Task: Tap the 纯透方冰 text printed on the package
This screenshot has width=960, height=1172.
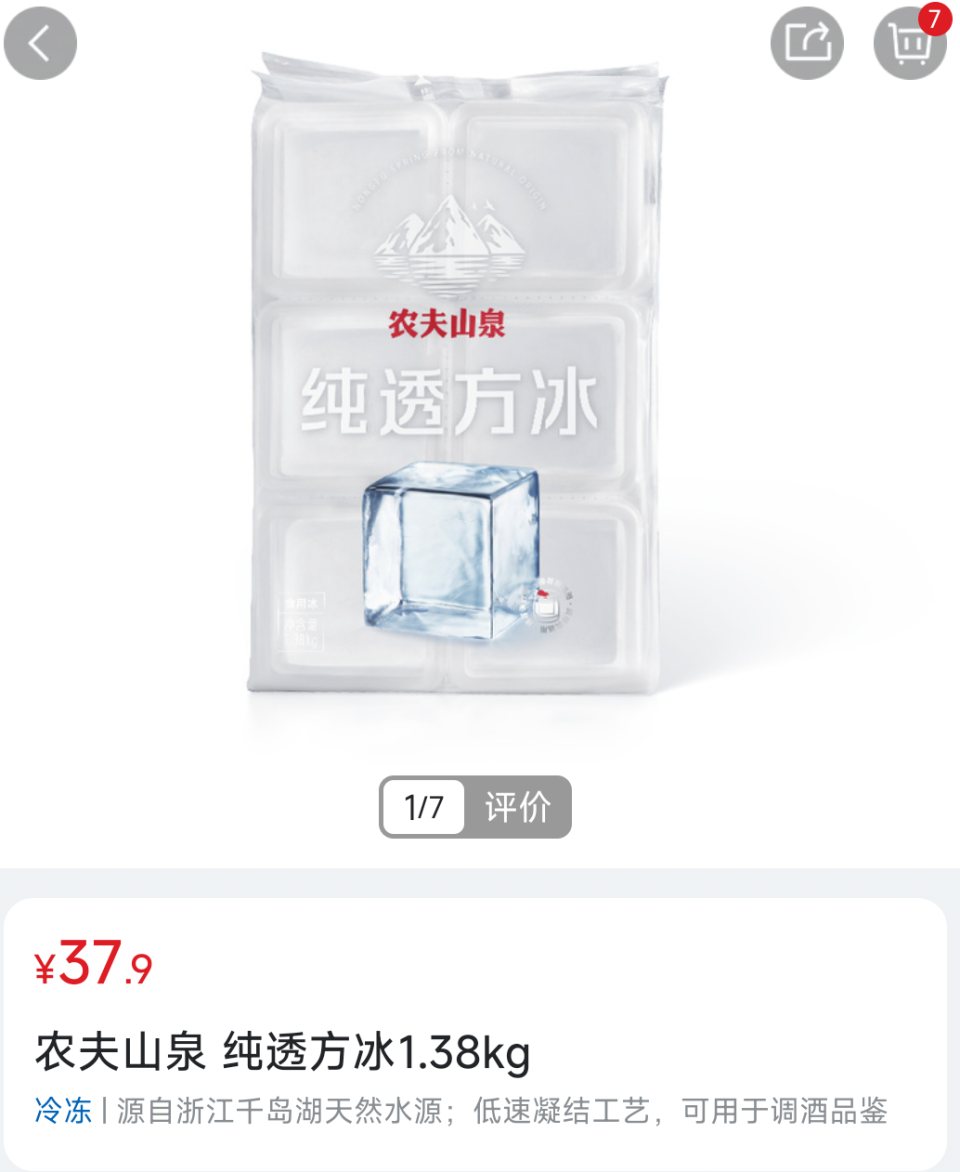Action: pos(450,398)
